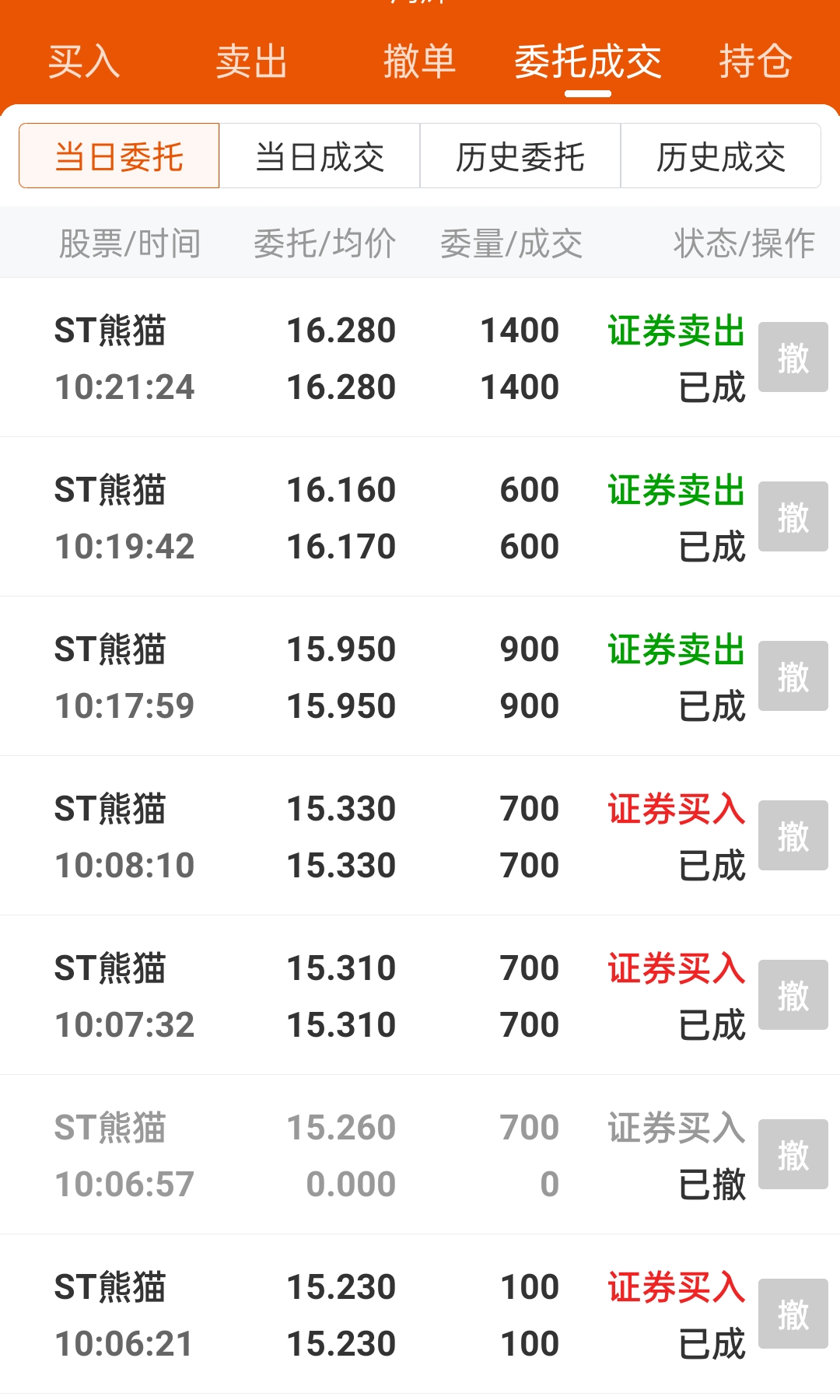This screenshot has width=840, height=1400.
Task: Cancel the 16.280 sell order via 撤 button
Action: point(793,358)
